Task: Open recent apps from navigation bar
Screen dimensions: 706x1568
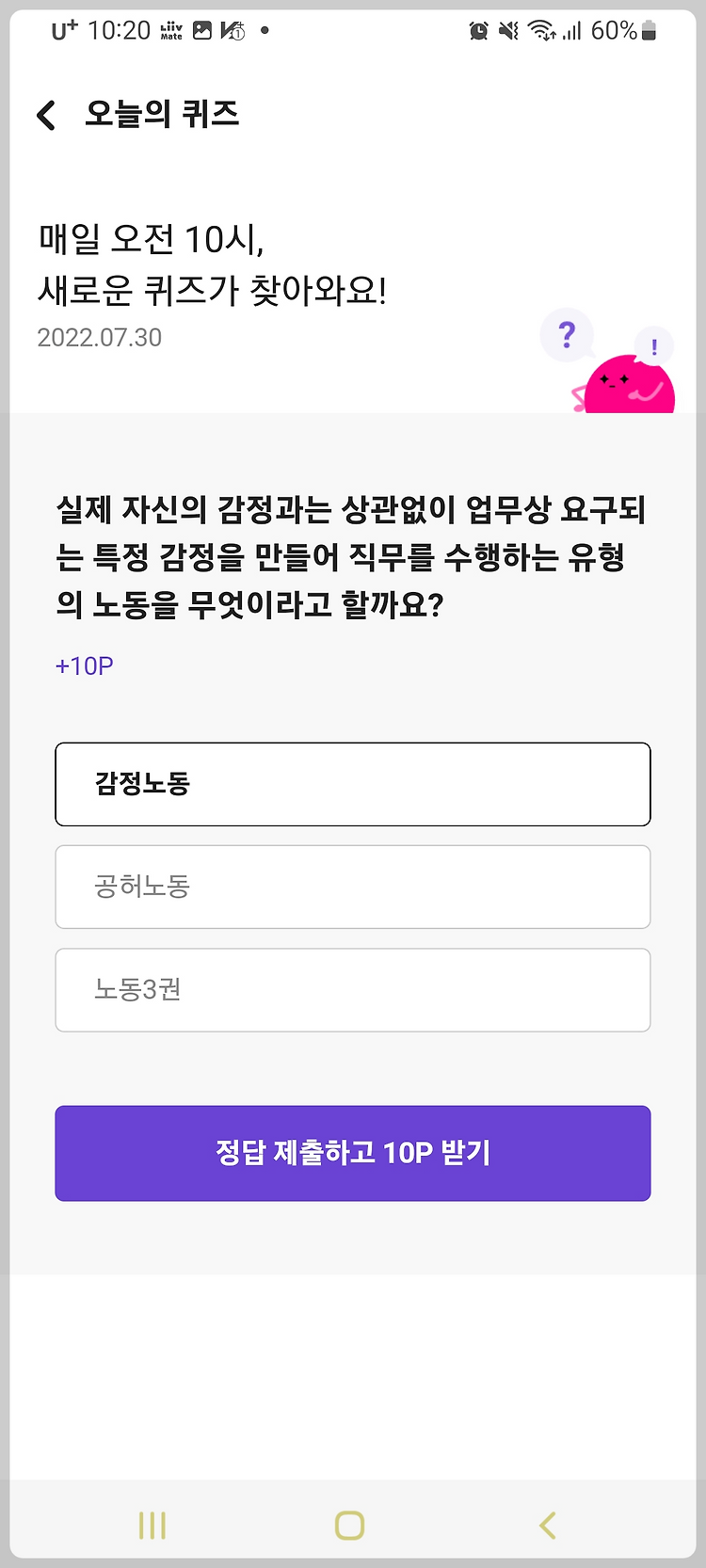Action: (x=152, y=1525)
